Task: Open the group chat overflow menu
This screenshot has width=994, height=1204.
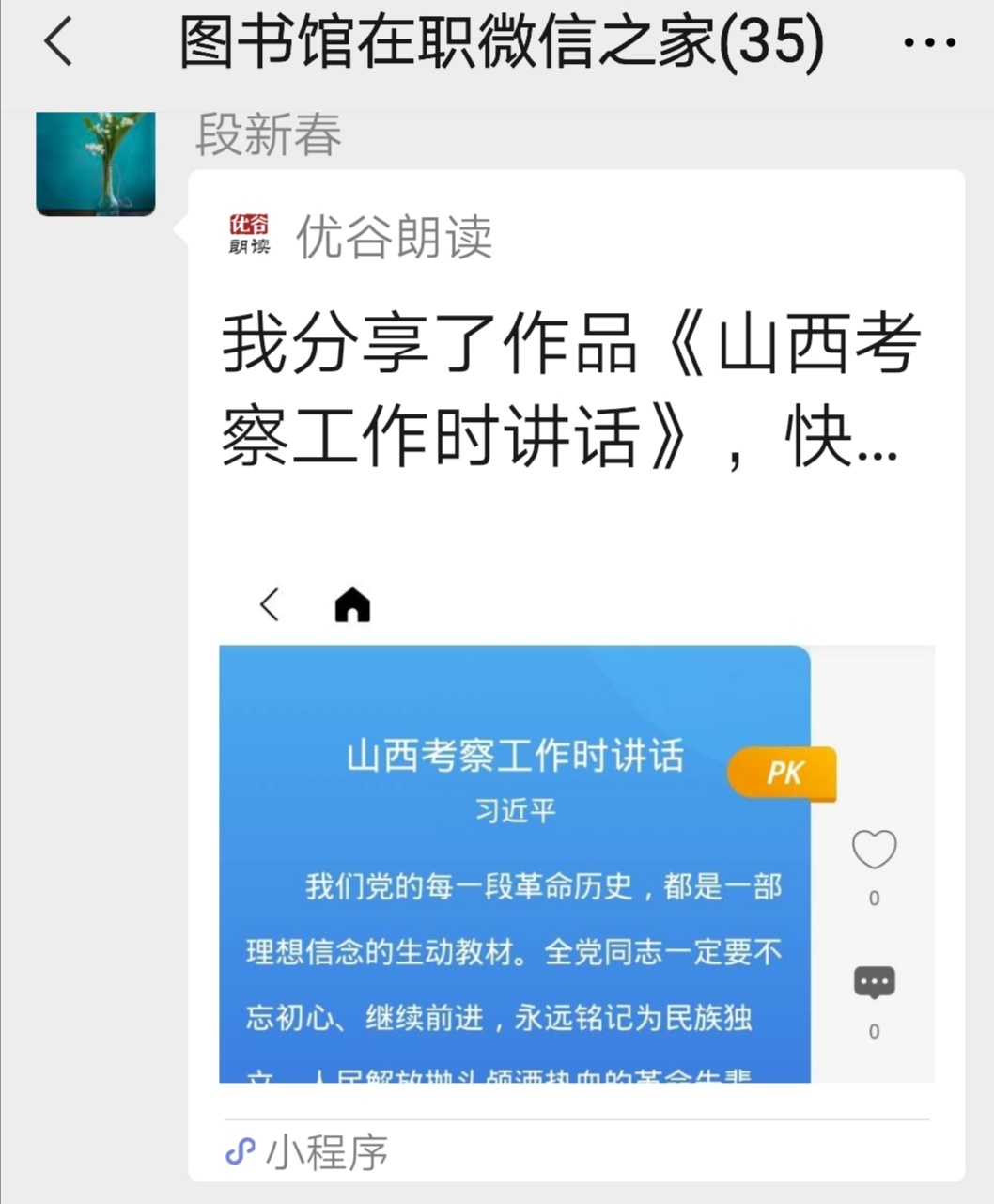Action: click(929, 43)
